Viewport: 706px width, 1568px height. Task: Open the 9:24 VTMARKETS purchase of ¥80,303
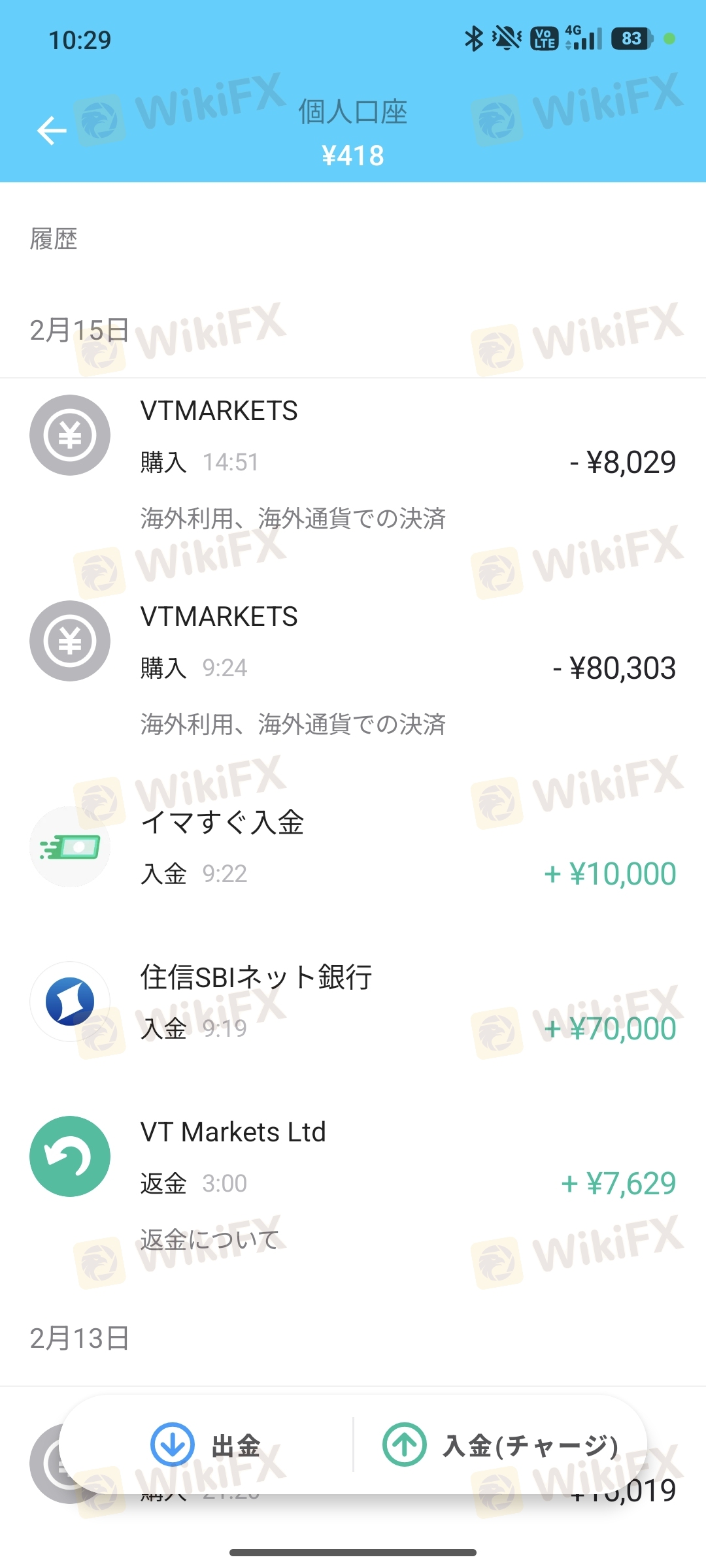[x=353, y=668]
